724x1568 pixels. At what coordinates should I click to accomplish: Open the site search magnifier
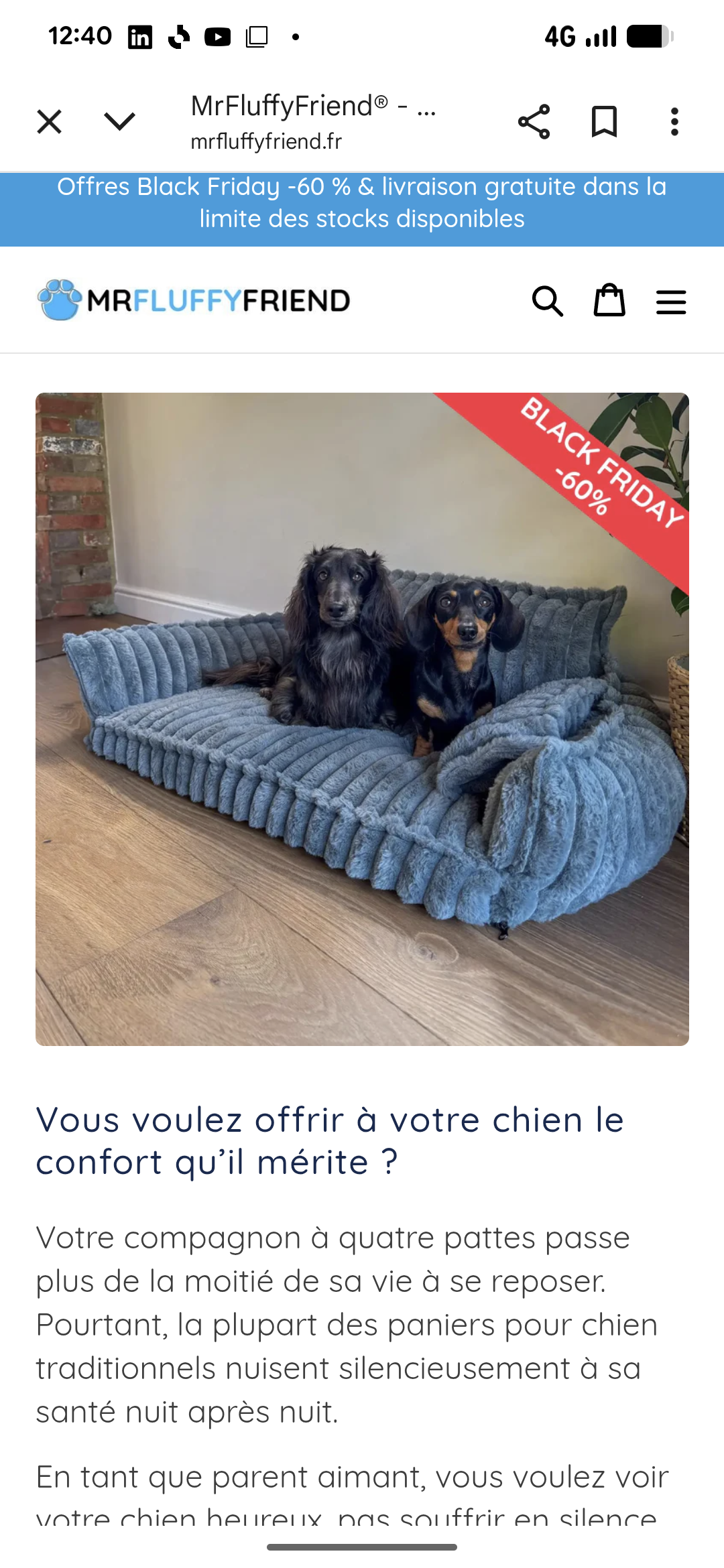tap(547, 301)
